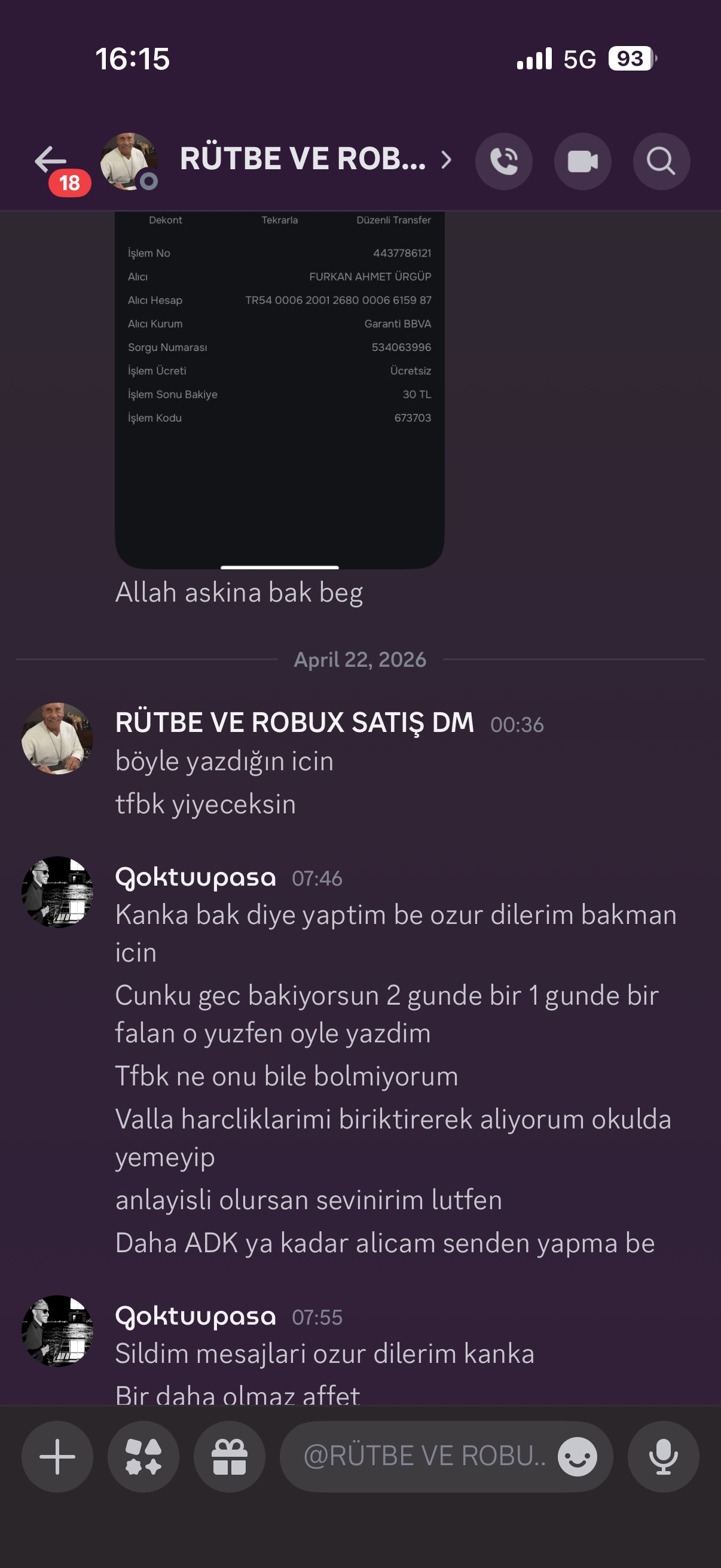Record a voice message with microphone
Image resolution: width=721 pixels, height=1568 pixels.
(663, 1457)
